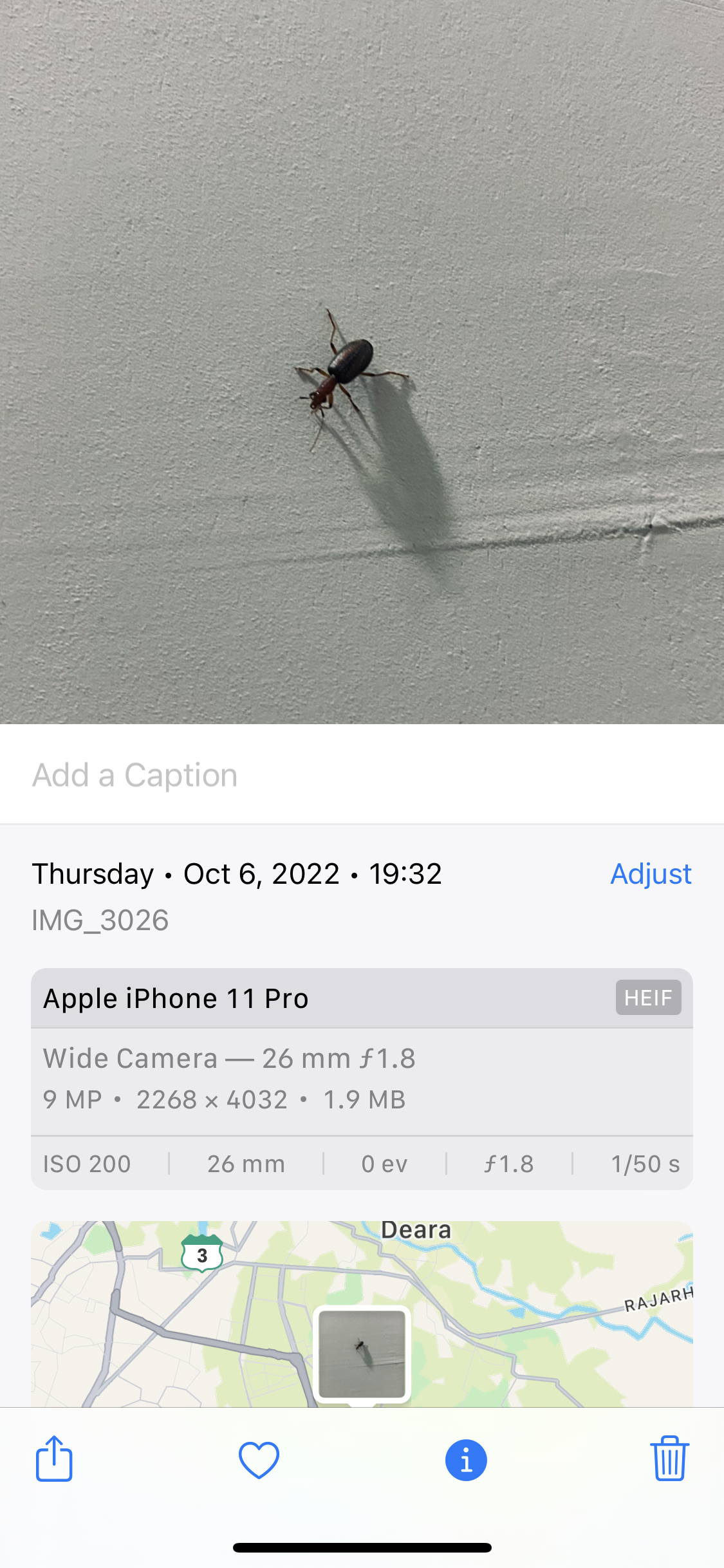Delete this photo

pos(669,1459)
